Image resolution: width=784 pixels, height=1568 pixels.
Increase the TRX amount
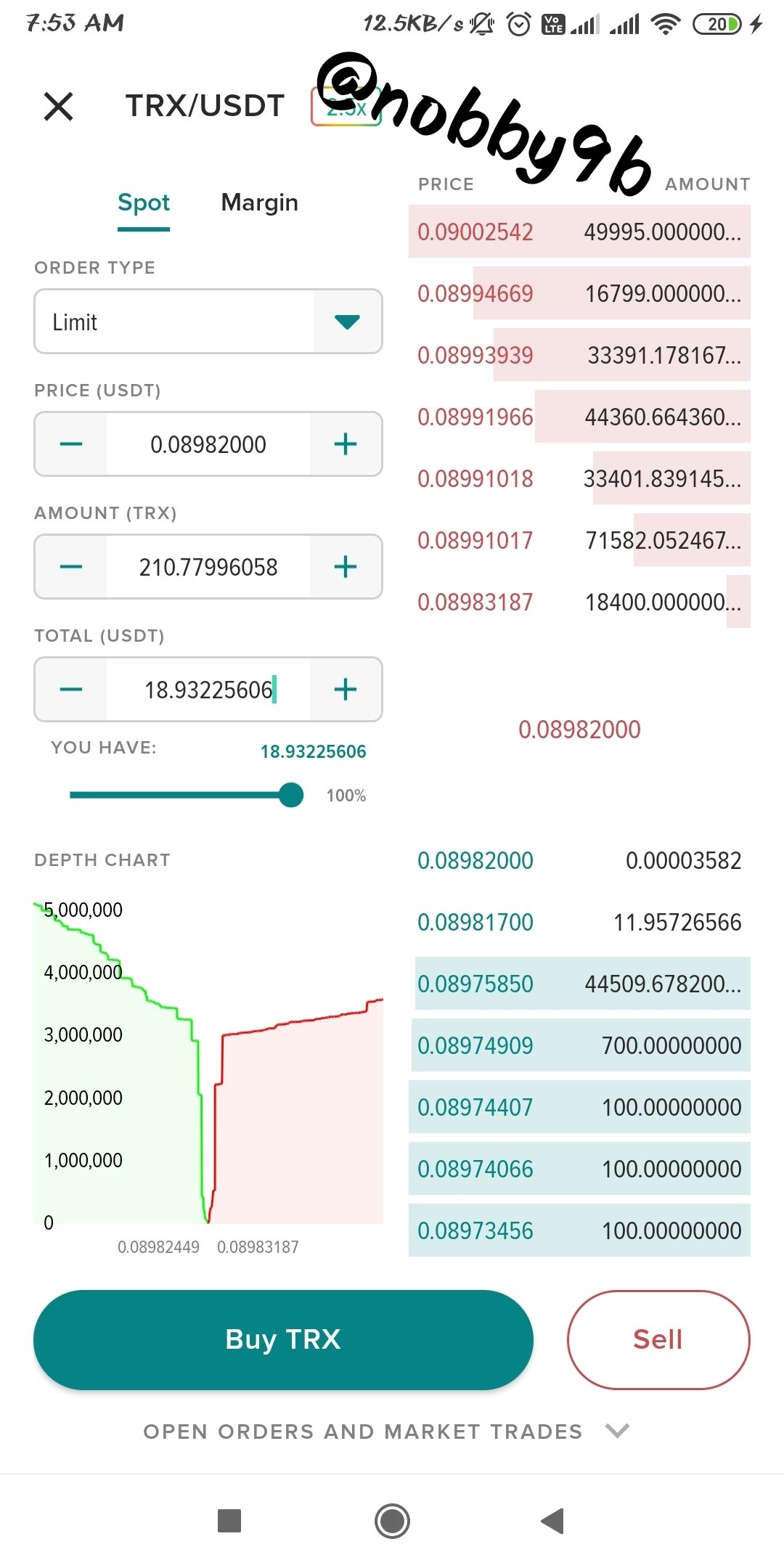point(346,567)
